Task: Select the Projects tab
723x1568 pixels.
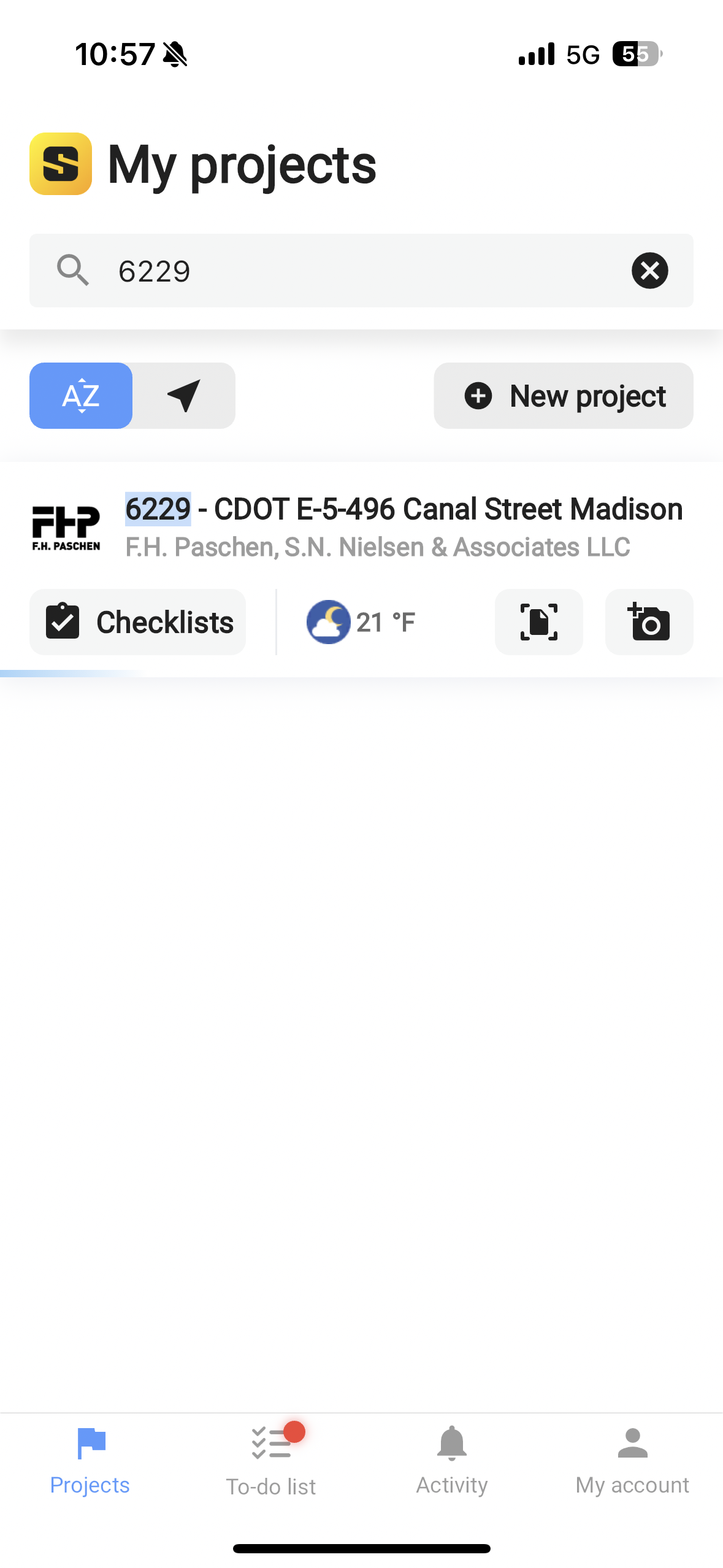Action: coord(90,1459)
